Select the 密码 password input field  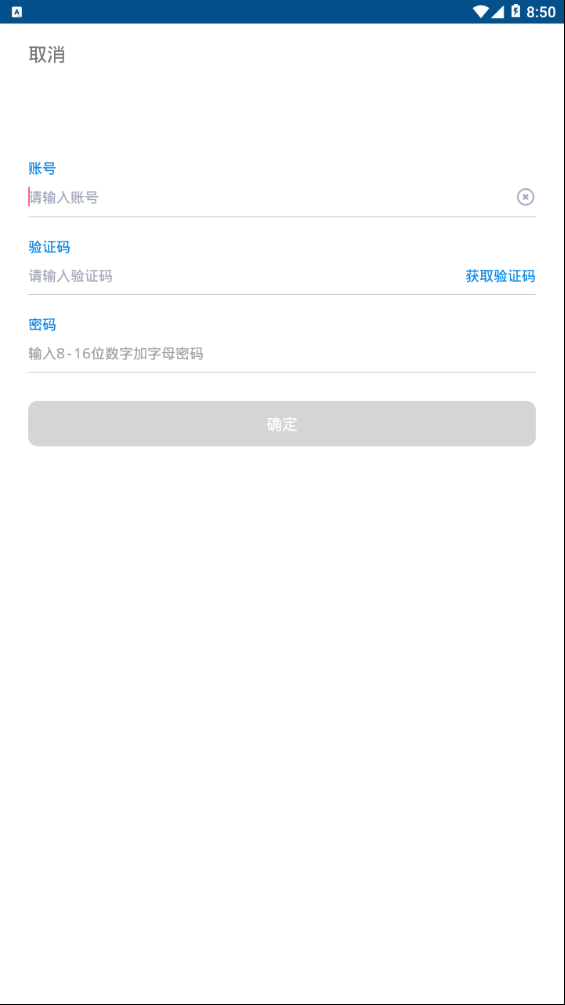(x=282, y=354)
